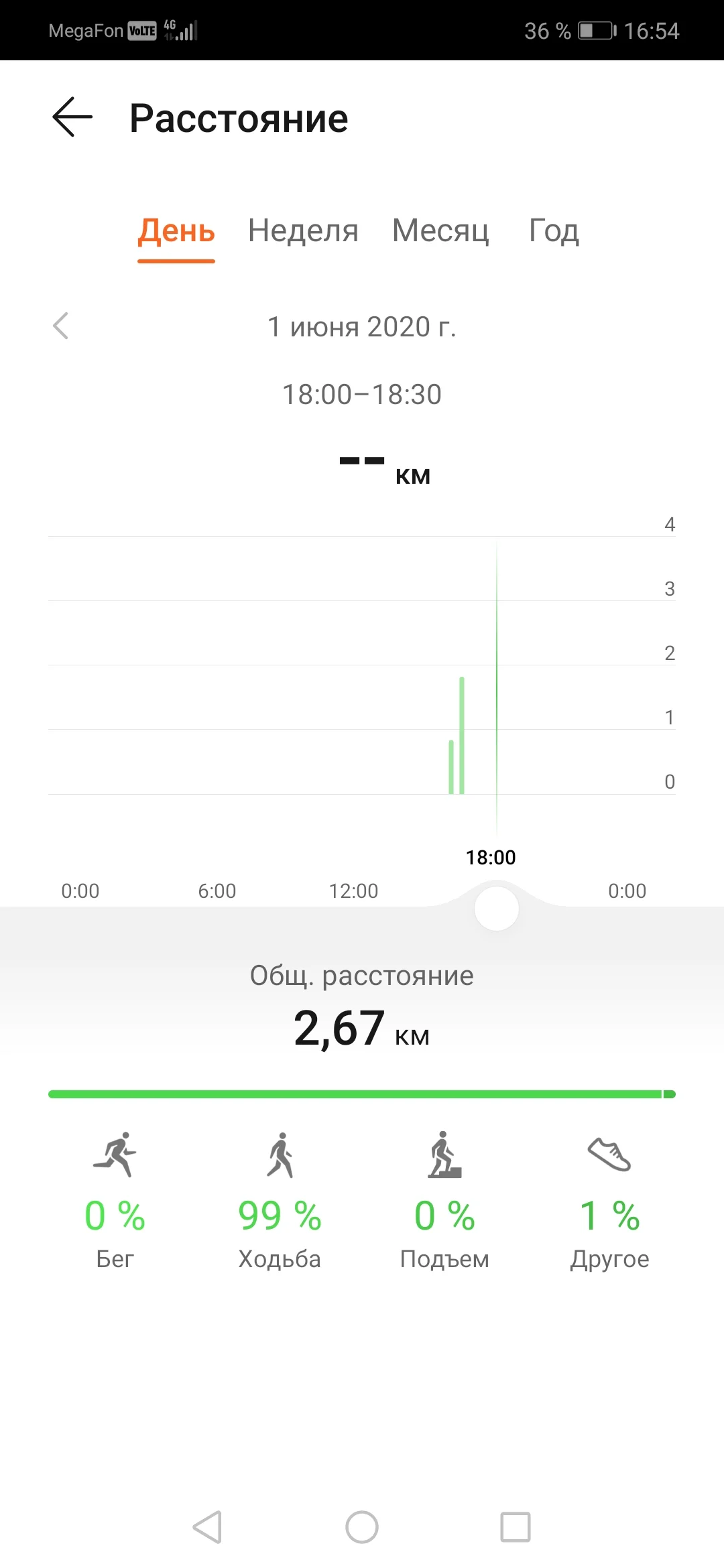Open the recent apps overview
The image size is (724, 1568).
pyautogui.click(x=516, y=1527)
